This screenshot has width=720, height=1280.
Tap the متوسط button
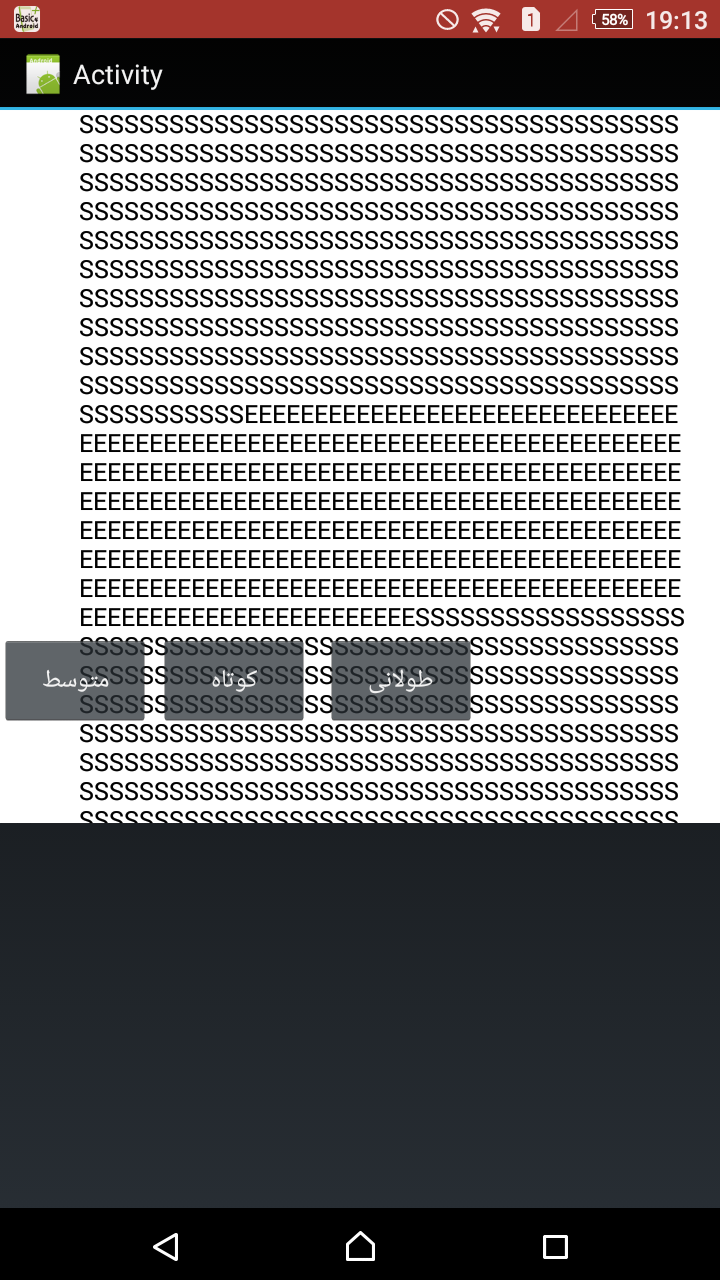75,680
